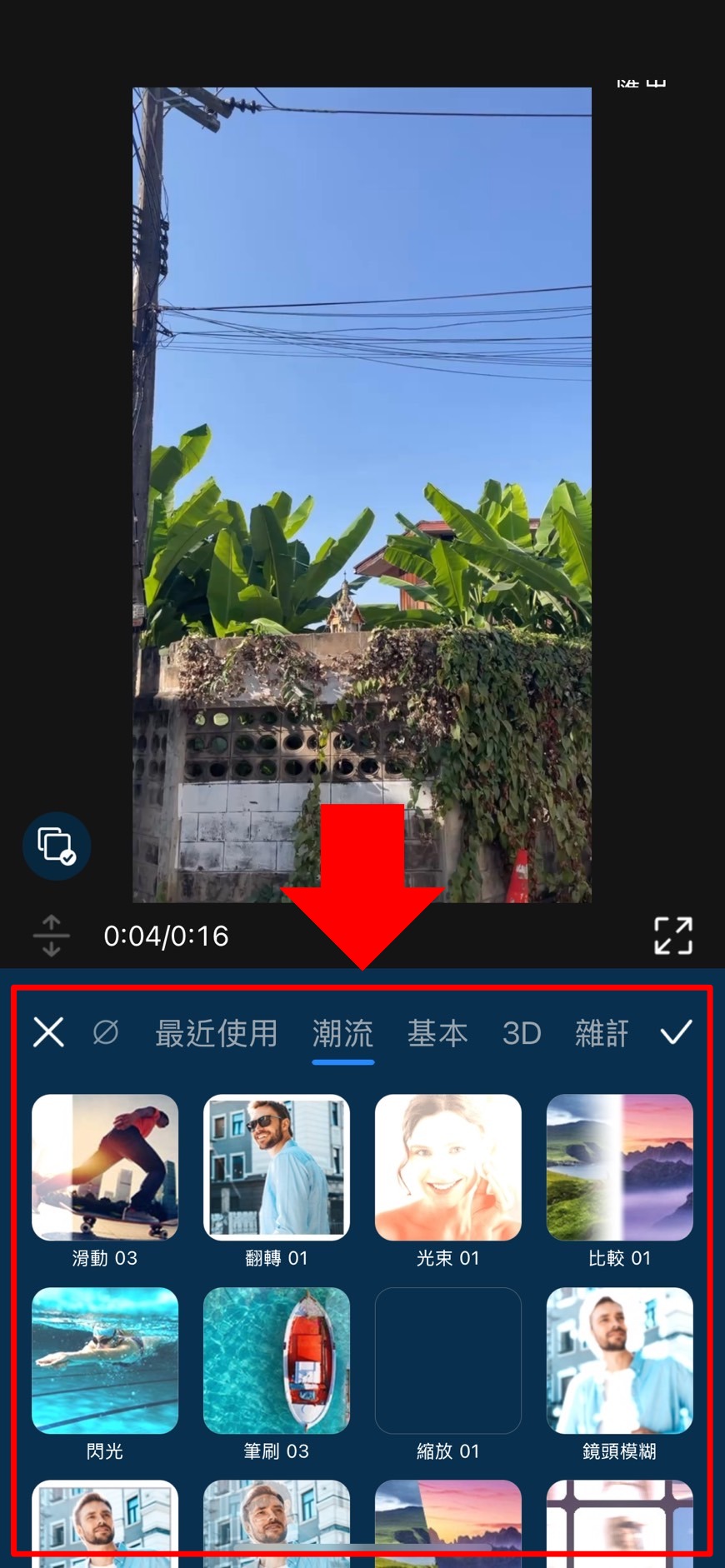The height and width of the screenshot is (1568, 725).
Task: Switch to the 基本 tab
Action: [437, 1033]
